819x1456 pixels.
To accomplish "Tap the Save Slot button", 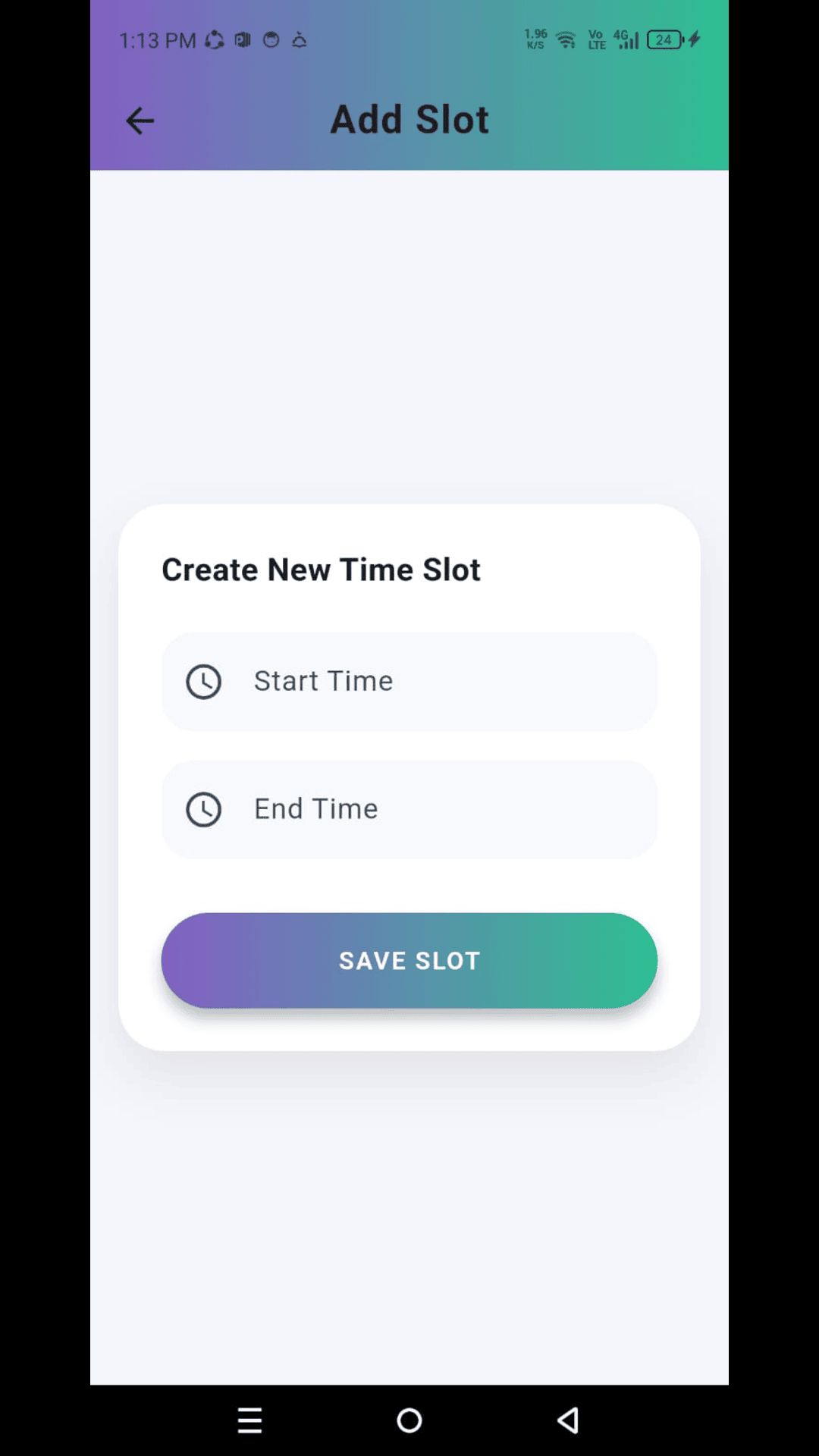I will (x=409, y=960).
